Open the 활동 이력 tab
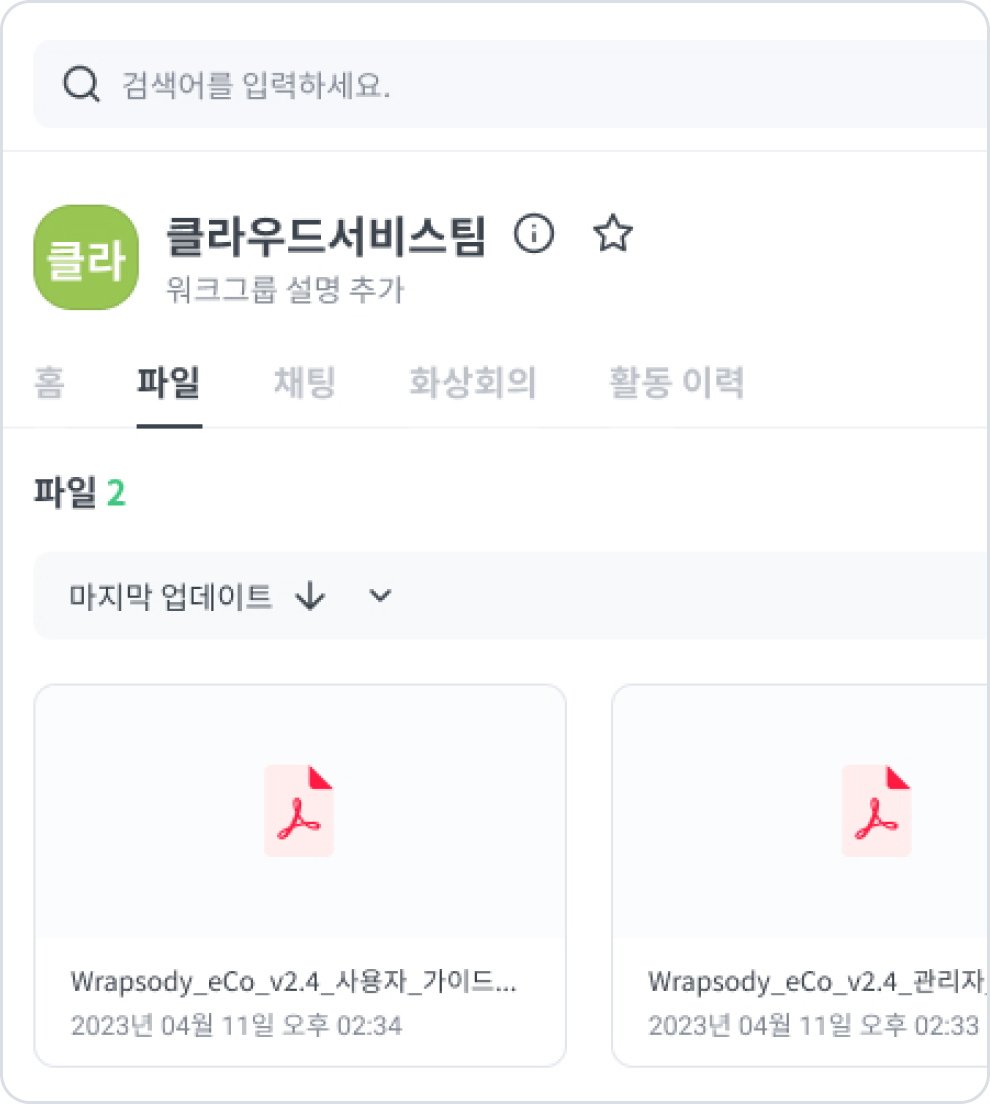The image size is (990, 1104). 676,383
